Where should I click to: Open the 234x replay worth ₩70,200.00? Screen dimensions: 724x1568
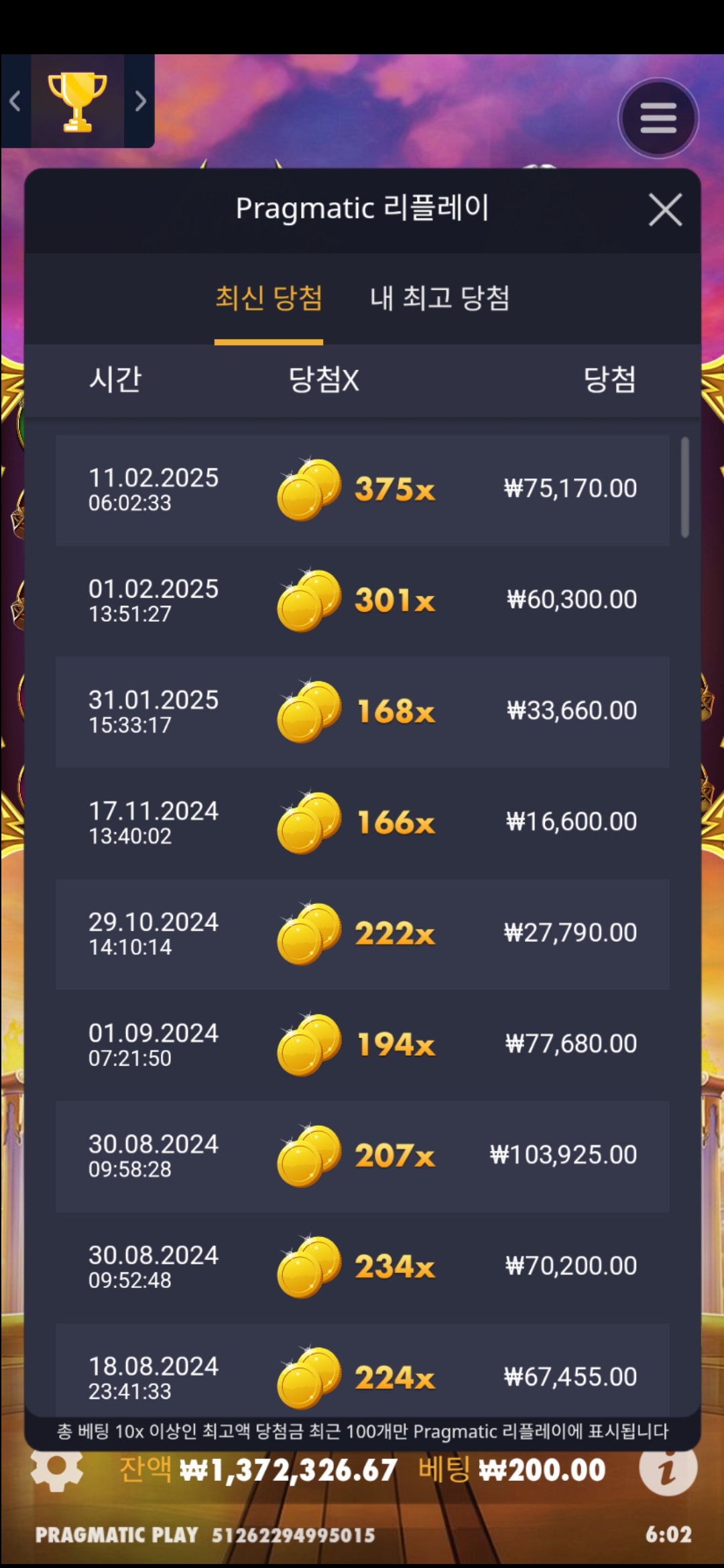pos(362,1267)
